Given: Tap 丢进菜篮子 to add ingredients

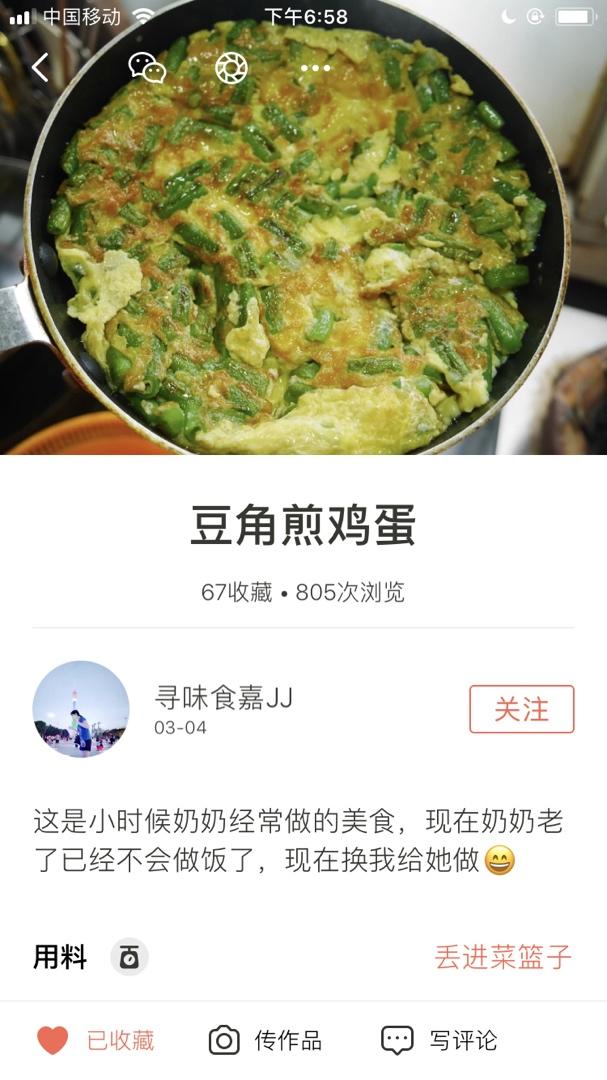Looking at the screenshot, I should coord(503,957).
